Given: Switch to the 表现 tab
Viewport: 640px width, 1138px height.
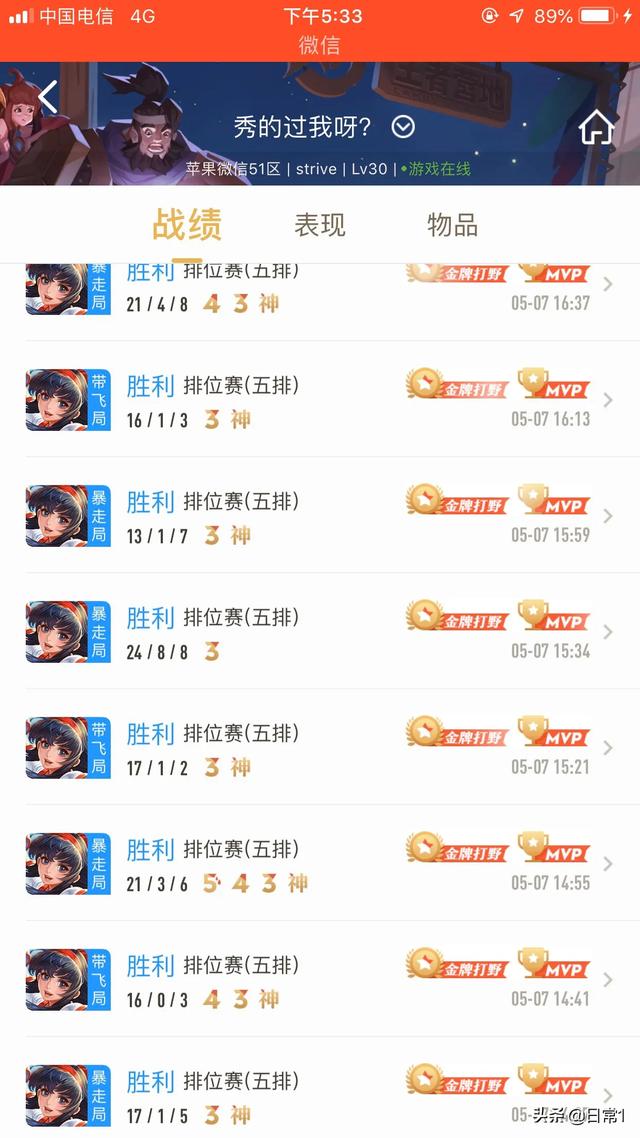Looking at the screenshot, I should (320, 225).
